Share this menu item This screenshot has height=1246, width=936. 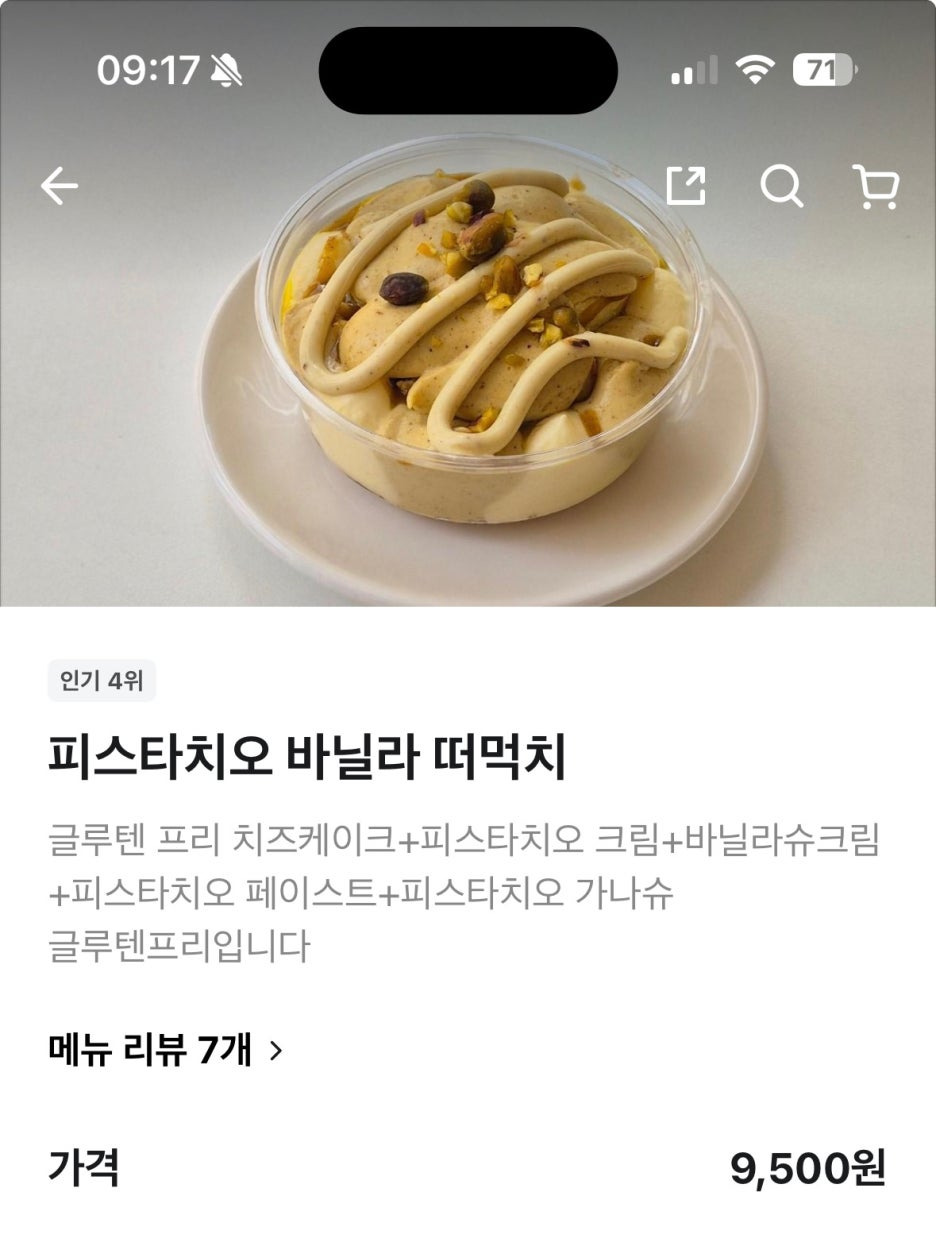pos(686,186)
